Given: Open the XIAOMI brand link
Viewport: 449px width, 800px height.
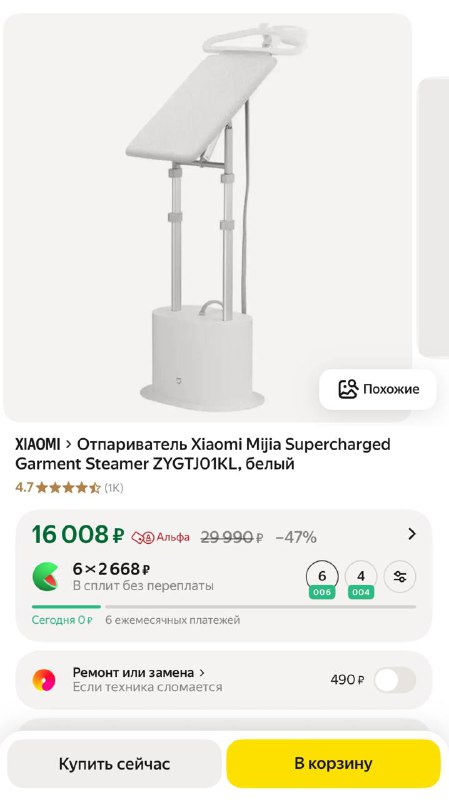Looking at the screenshot, I should coord(38,444).
